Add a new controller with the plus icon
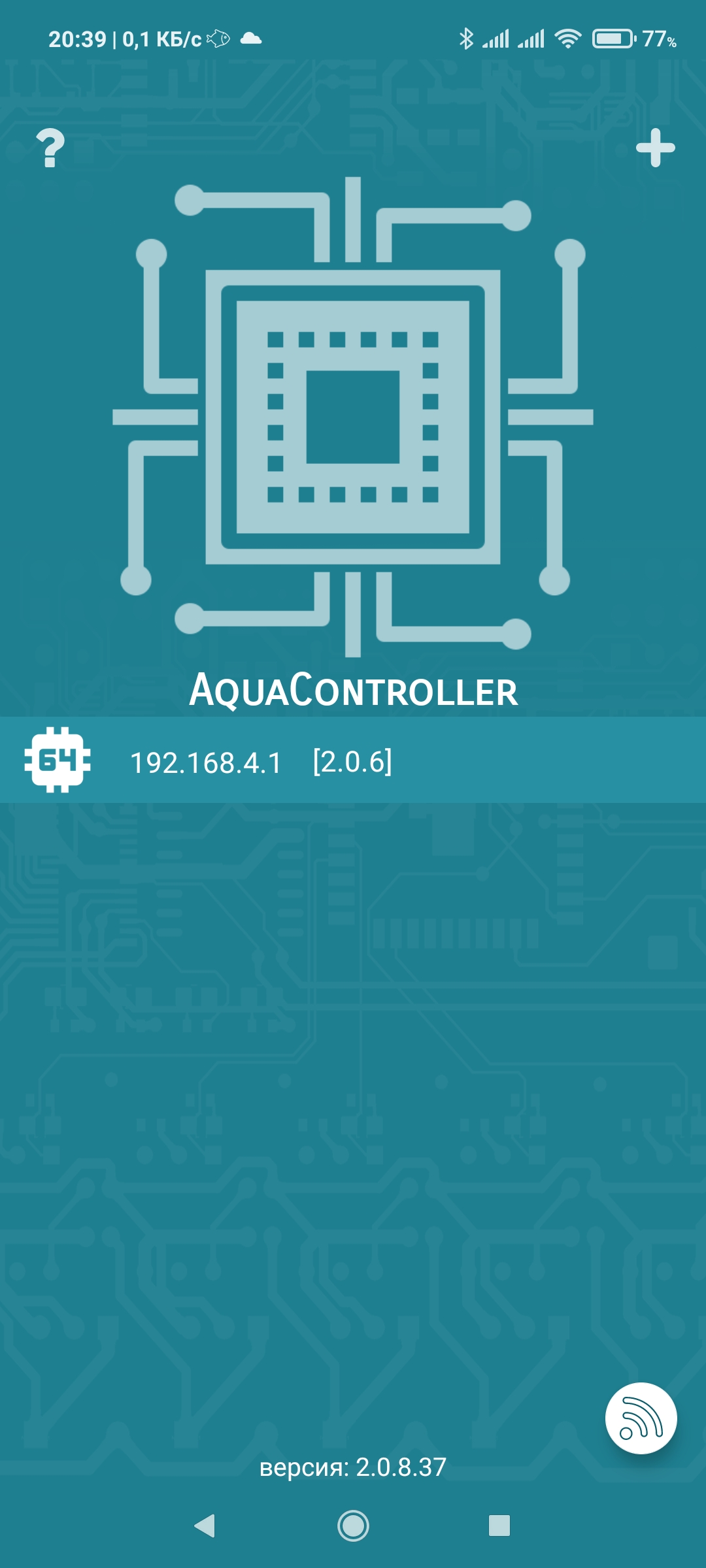The width and height of the screenshot is (706, 1568). click(x=655, y=148)
